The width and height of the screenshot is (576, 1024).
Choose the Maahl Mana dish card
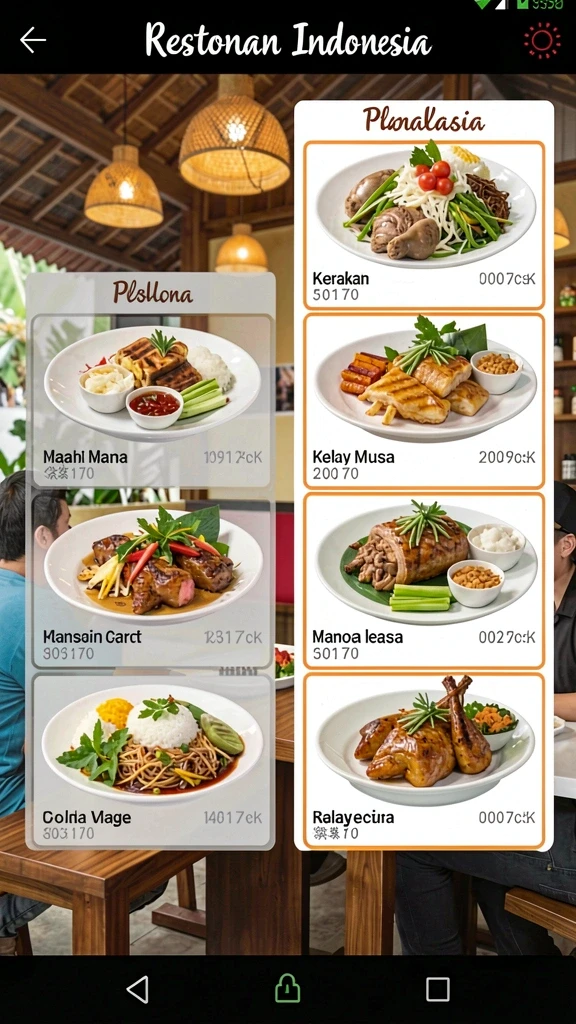click(x=152, y=401)
